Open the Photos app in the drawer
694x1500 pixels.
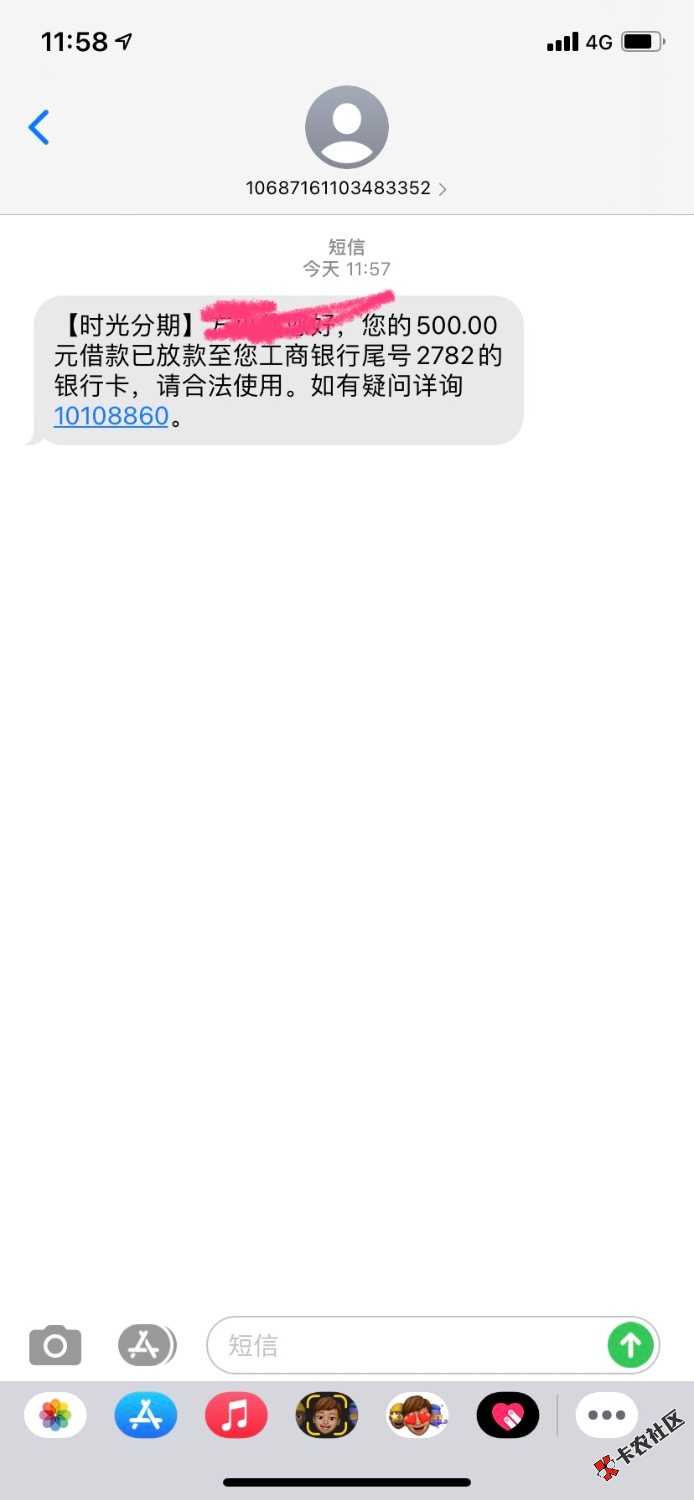click(x=55, y=1415)
